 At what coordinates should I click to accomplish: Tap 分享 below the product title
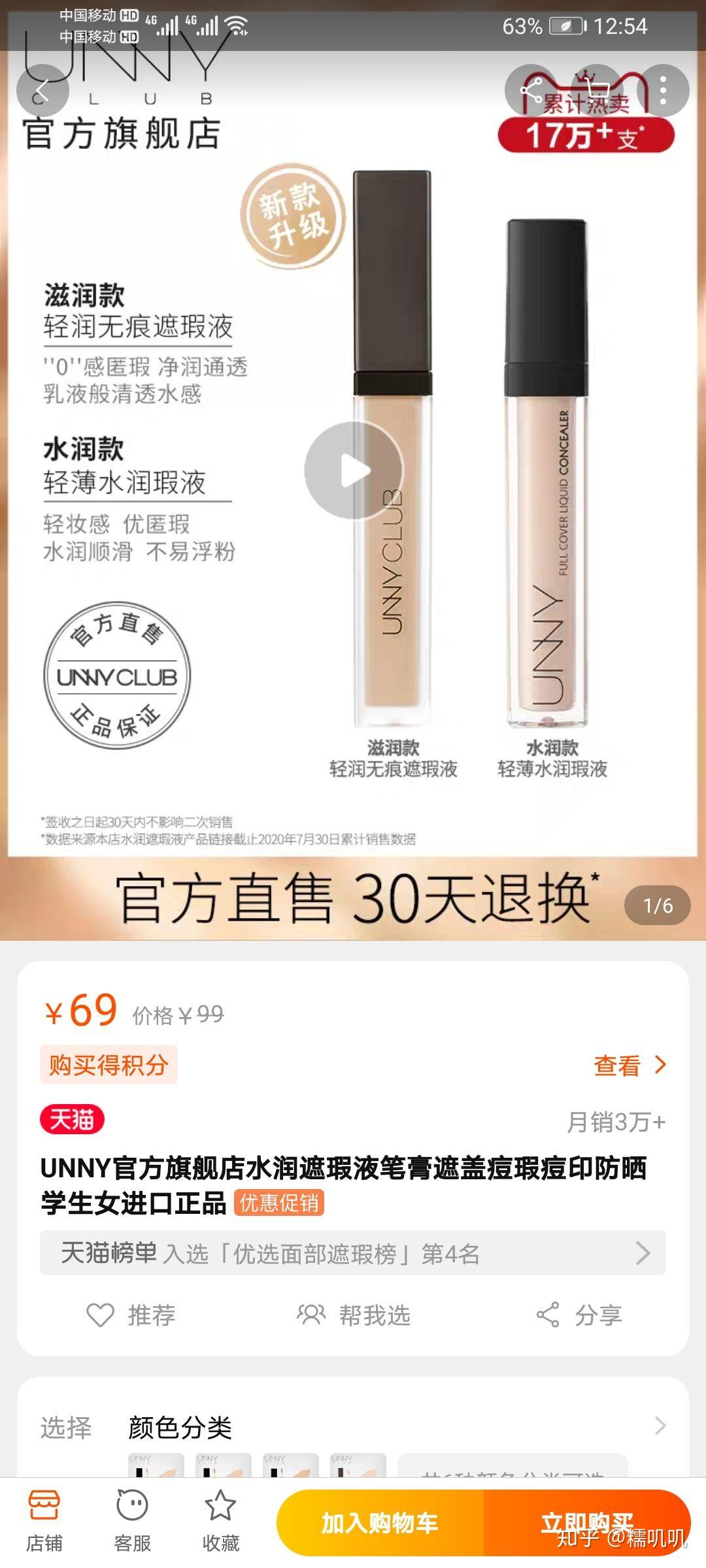point(579,1315)
